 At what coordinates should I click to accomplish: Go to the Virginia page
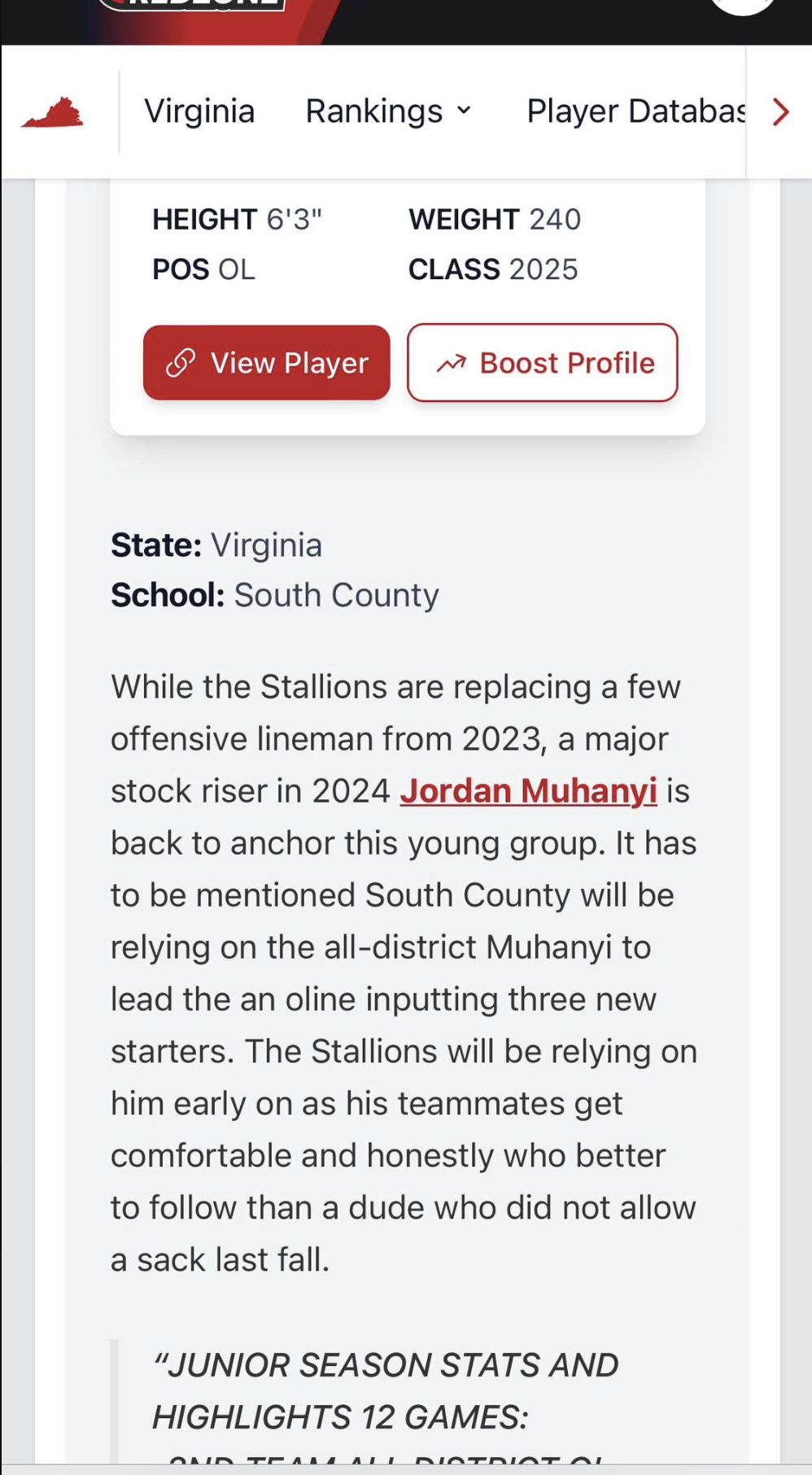(199, 112)
